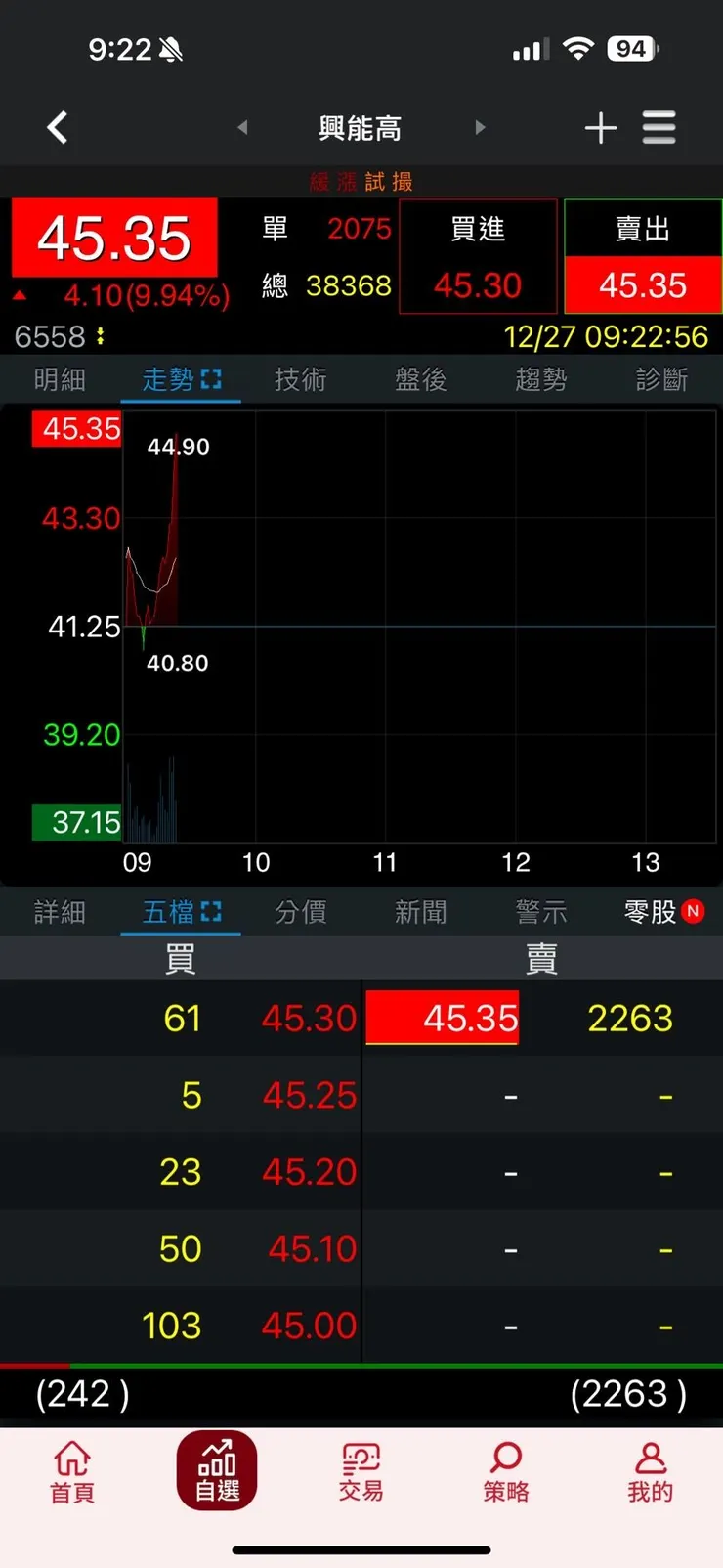Switch to the 盤後 after-hours tab
The height and width of the screenshot is (1568, 723).
coord(421,379)
